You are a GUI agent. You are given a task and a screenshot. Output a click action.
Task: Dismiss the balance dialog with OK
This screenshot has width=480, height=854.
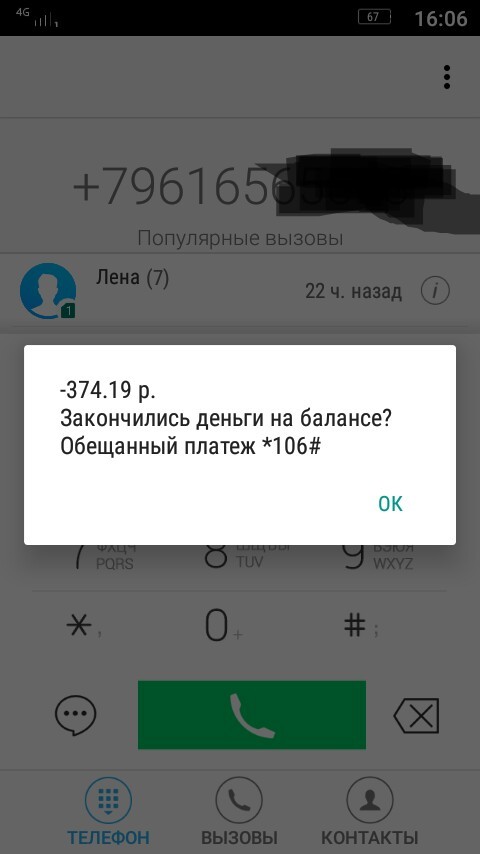click(390, 504)
